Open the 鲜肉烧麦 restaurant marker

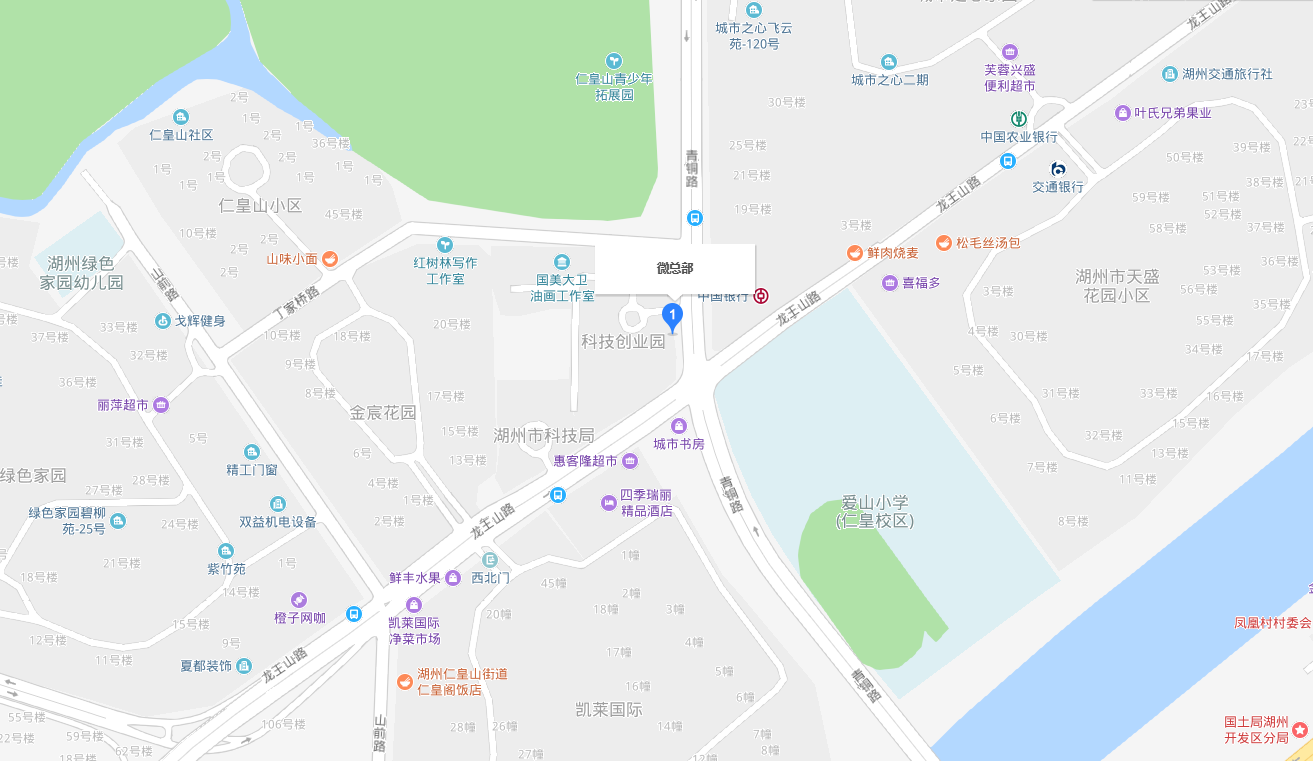click(x=855, y=253)
